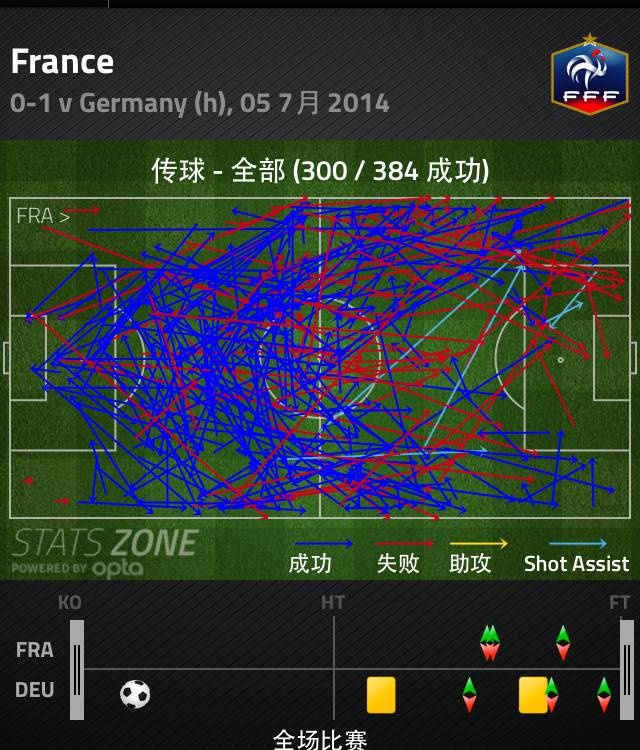This screenshot has height=750, width=640.
Task: Tap the Germany goal marker on timeline
Action: click(x=135, y=694)
